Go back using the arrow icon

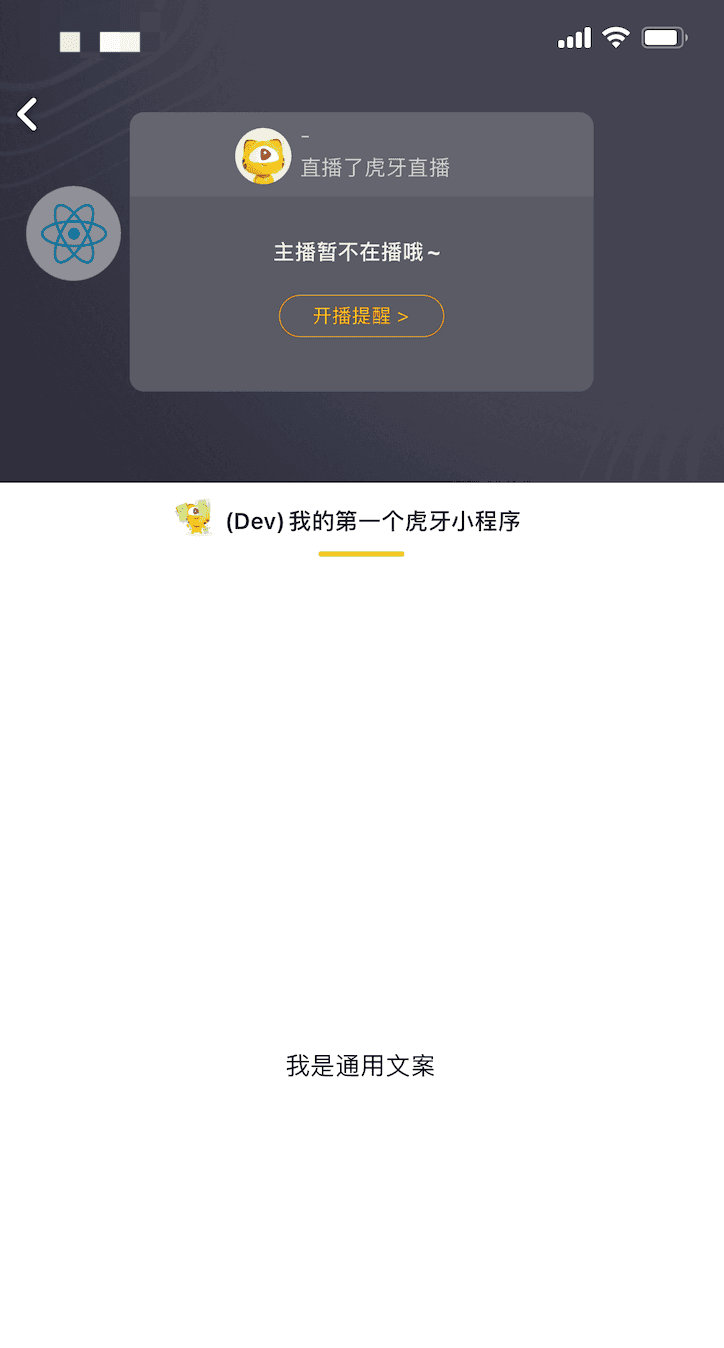tap(28, 114)
